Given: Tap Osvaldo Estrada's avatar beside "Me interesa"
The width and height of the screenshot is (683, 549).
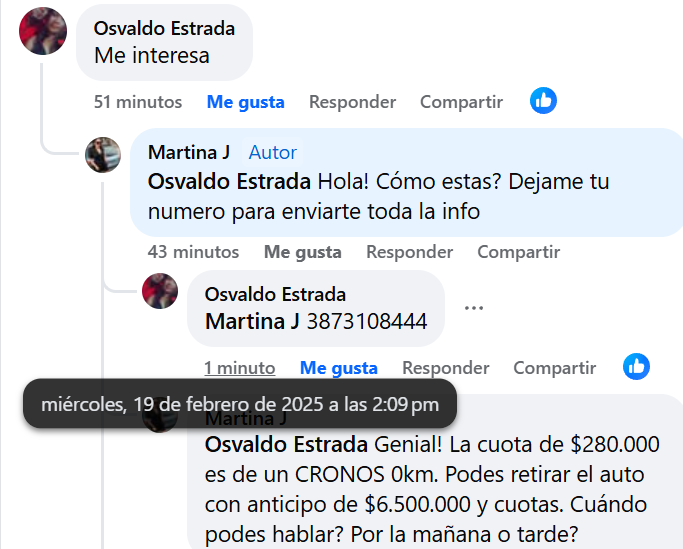Looking at the screenshot, I should [43, 32].
